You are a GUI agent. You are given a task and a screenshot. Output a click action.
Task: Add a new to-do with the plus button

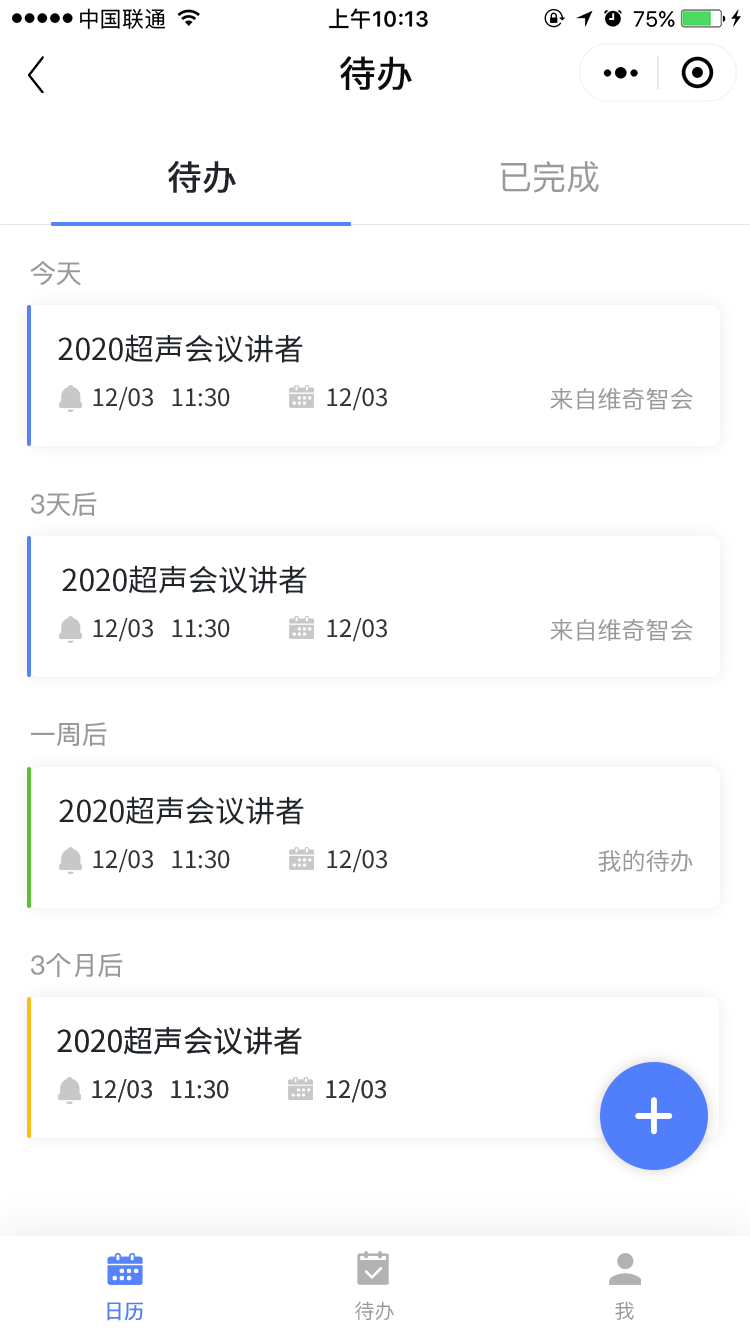654,1116
